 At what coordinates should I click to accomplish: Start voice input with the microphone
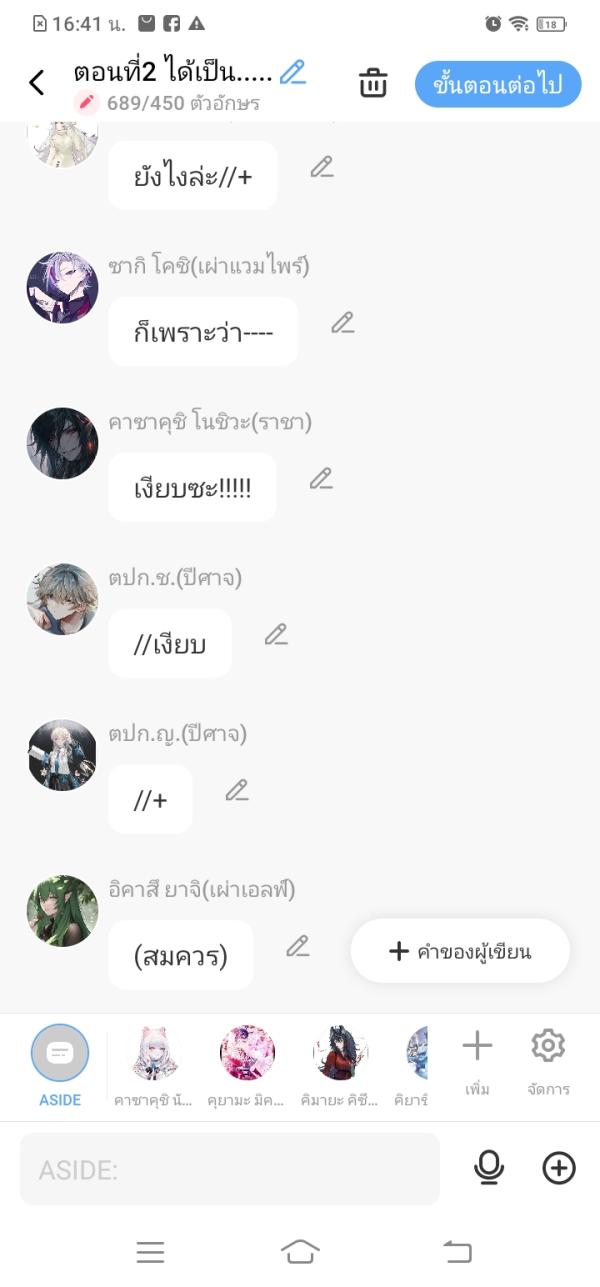coord(489,1168)
